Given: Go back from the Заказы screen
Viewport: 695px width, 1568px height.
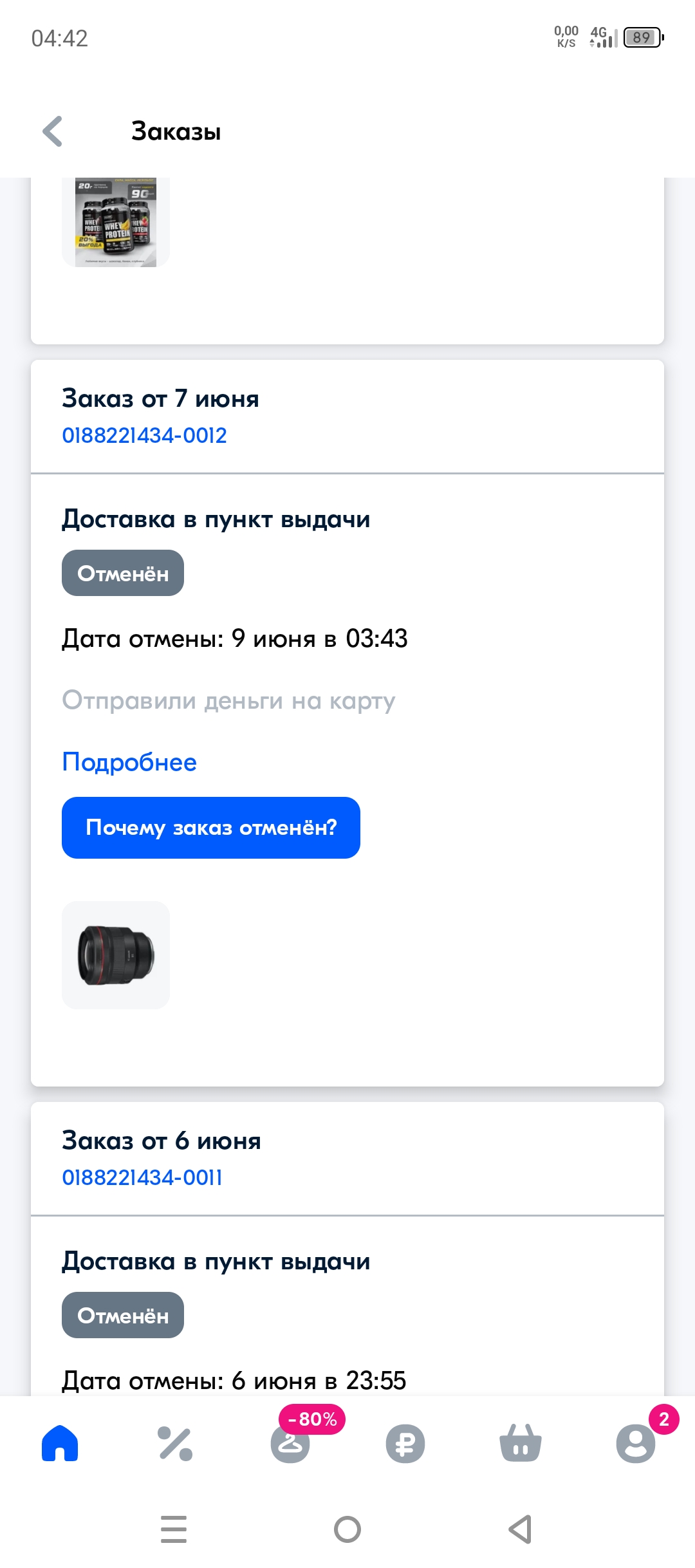Looking at the screenshot, I should [53, 132].
